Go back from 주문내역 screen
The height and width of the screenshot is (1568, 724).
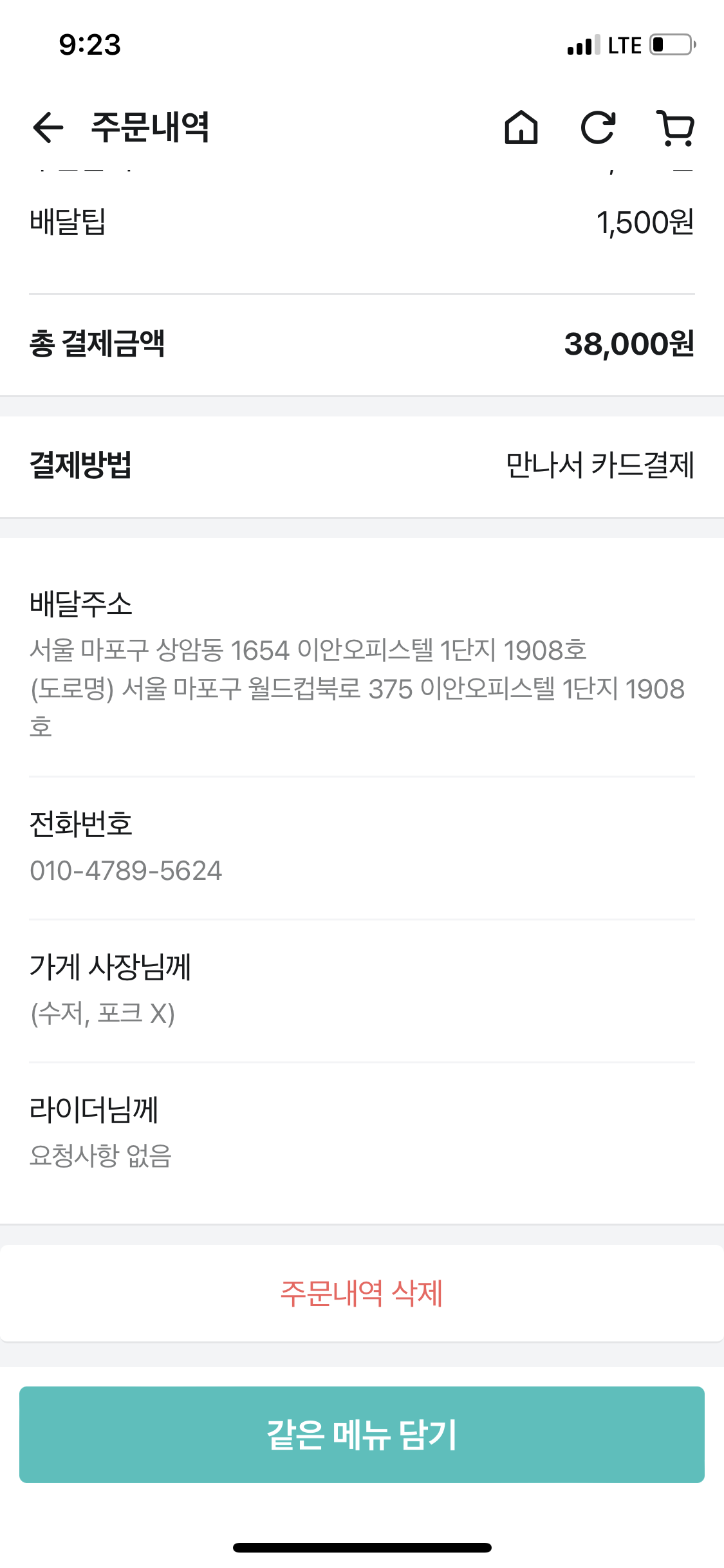pyautogui.click(x=48, y=127)
